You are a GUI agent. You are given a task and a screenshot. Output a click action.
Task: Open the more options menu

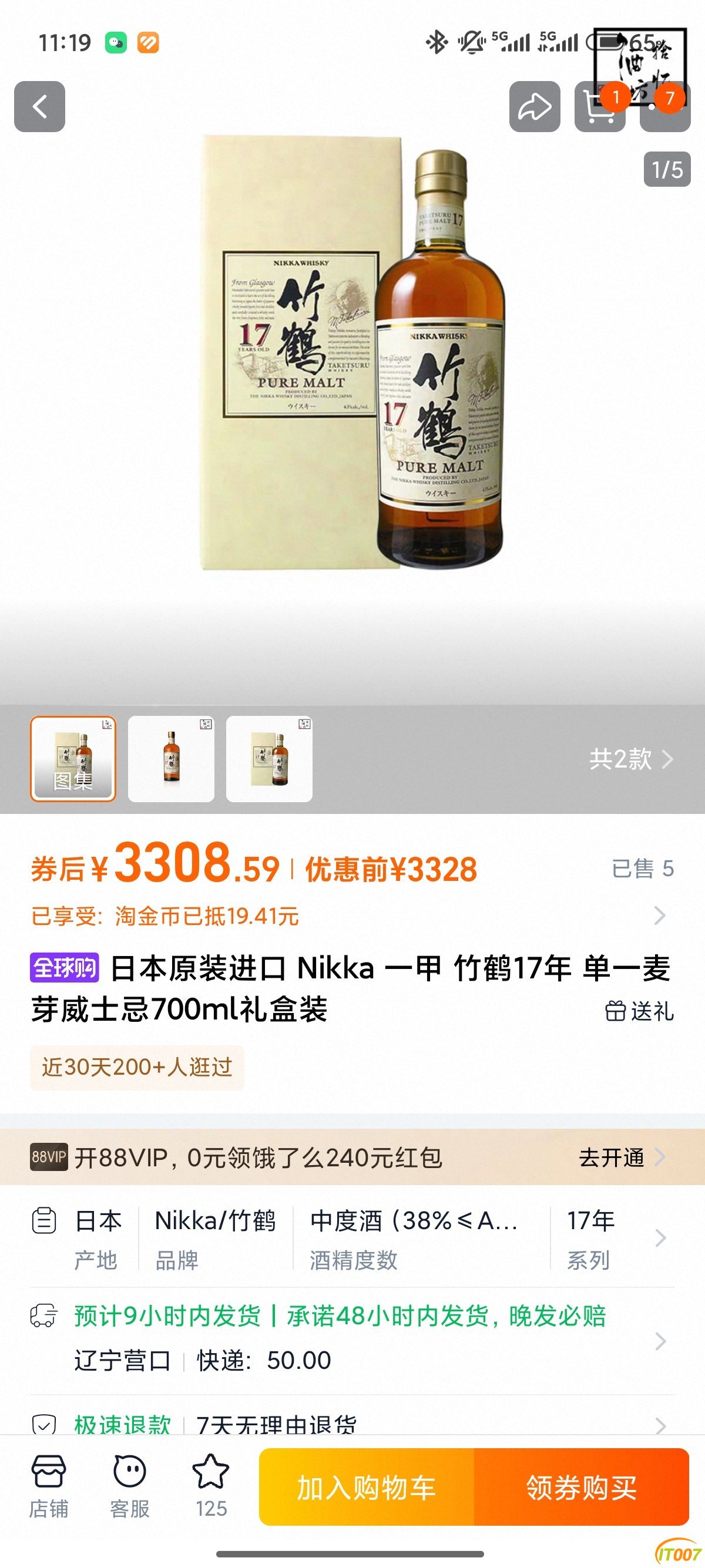(x=665, y=107)
